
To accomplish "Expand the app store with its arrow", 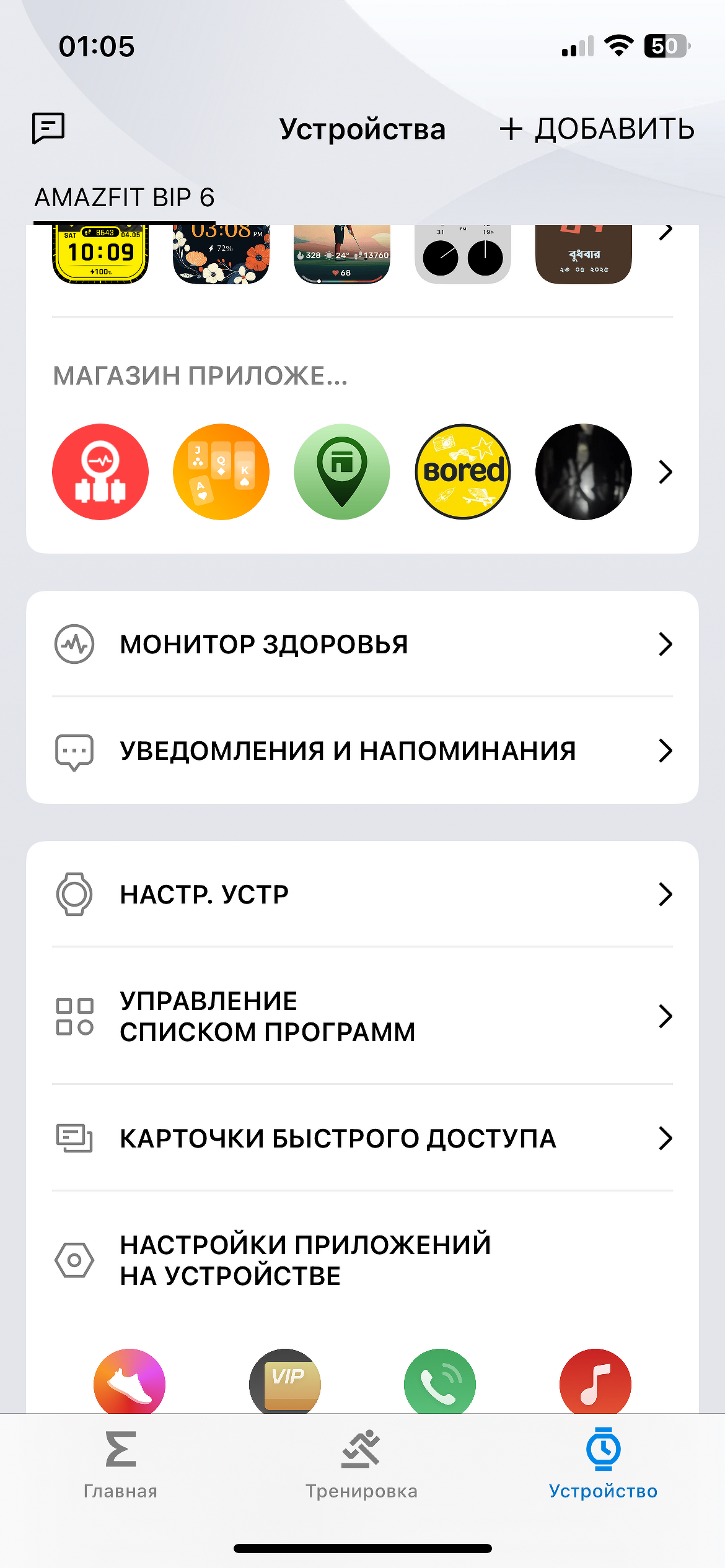I will (666, 472).
